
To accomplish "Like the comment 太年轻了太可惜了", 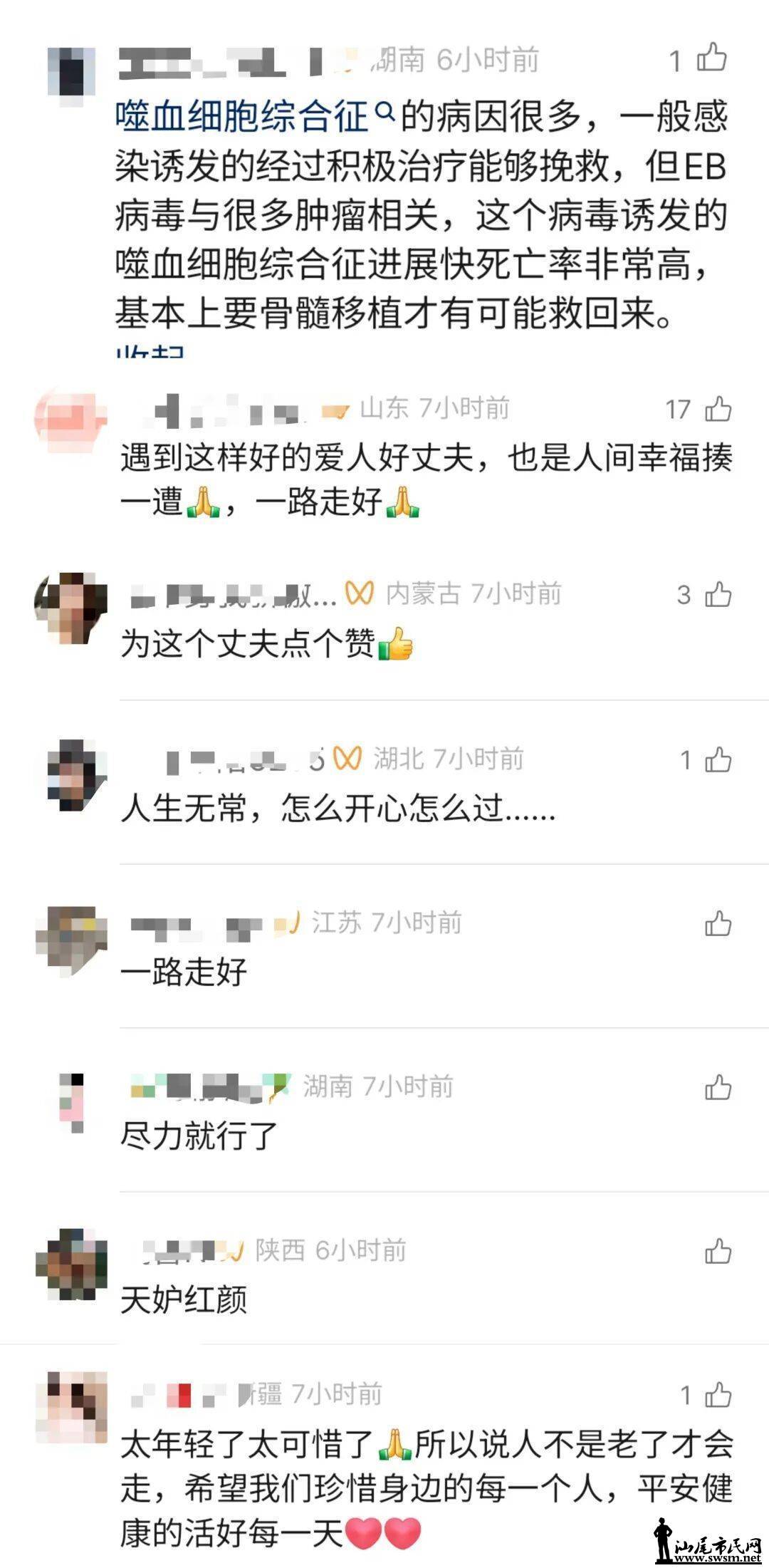I will point(718,1394).
